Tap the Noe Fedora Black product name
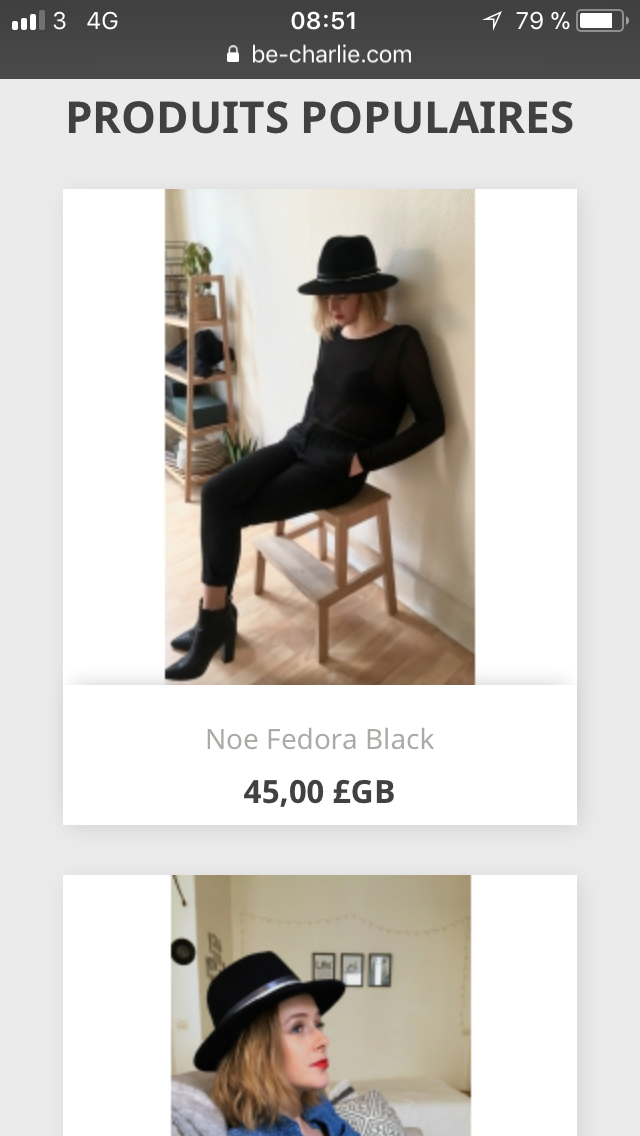This screenshot has height=1136, width=640. (x=320, y=739)
